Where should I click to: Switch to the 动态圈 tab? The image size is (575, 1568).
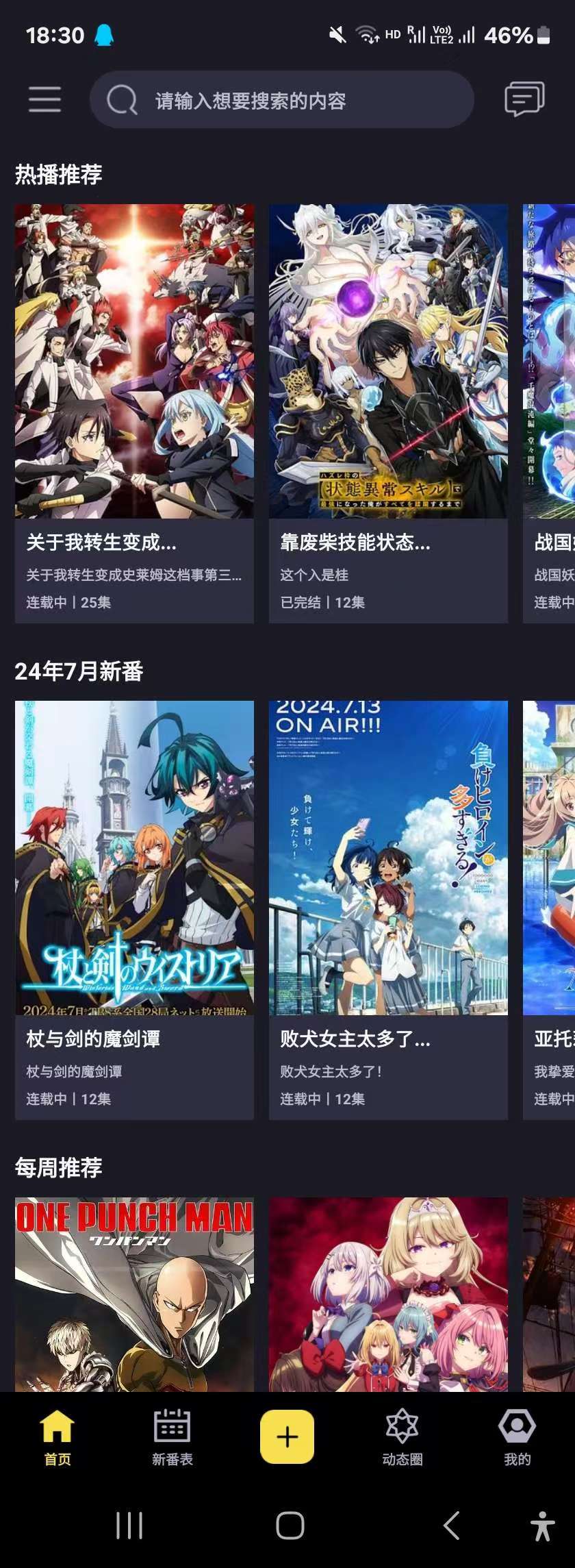402,1437
